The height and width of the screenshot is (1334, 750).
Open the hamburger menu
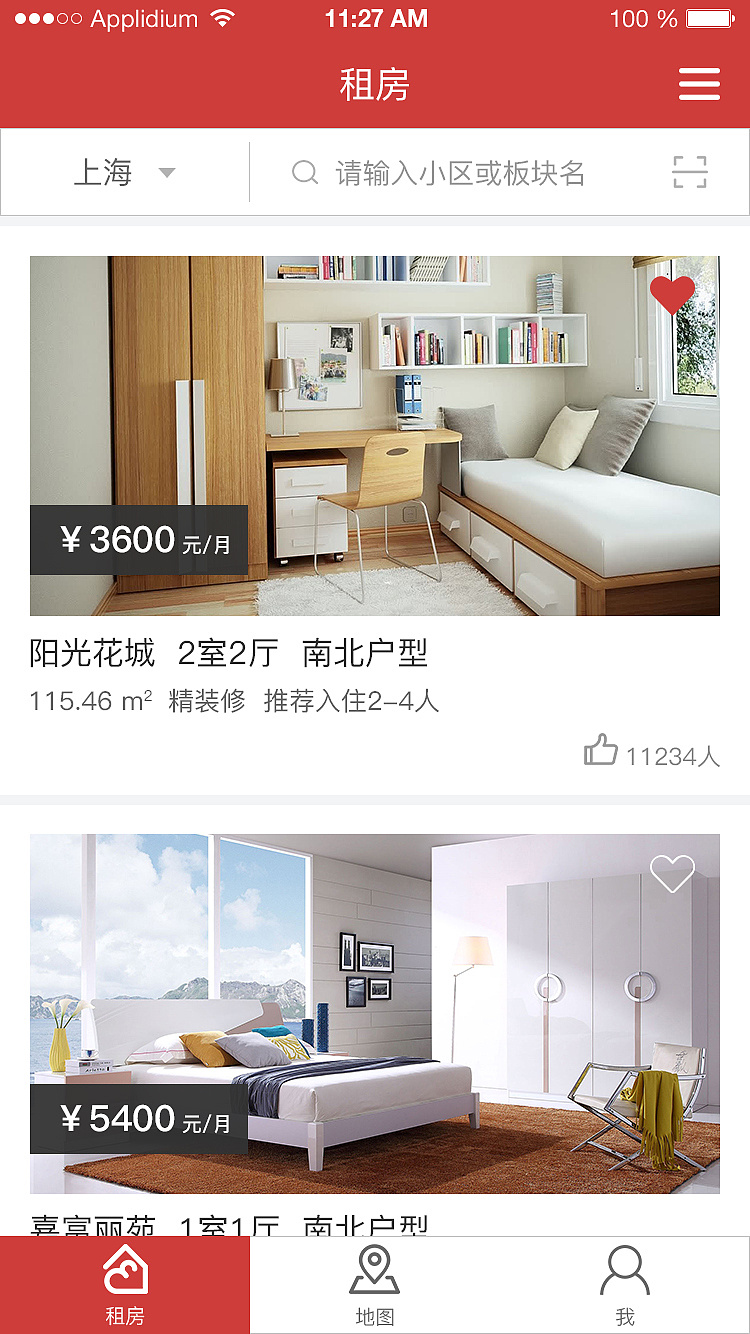pyautogui.click(x=699, y=84)
